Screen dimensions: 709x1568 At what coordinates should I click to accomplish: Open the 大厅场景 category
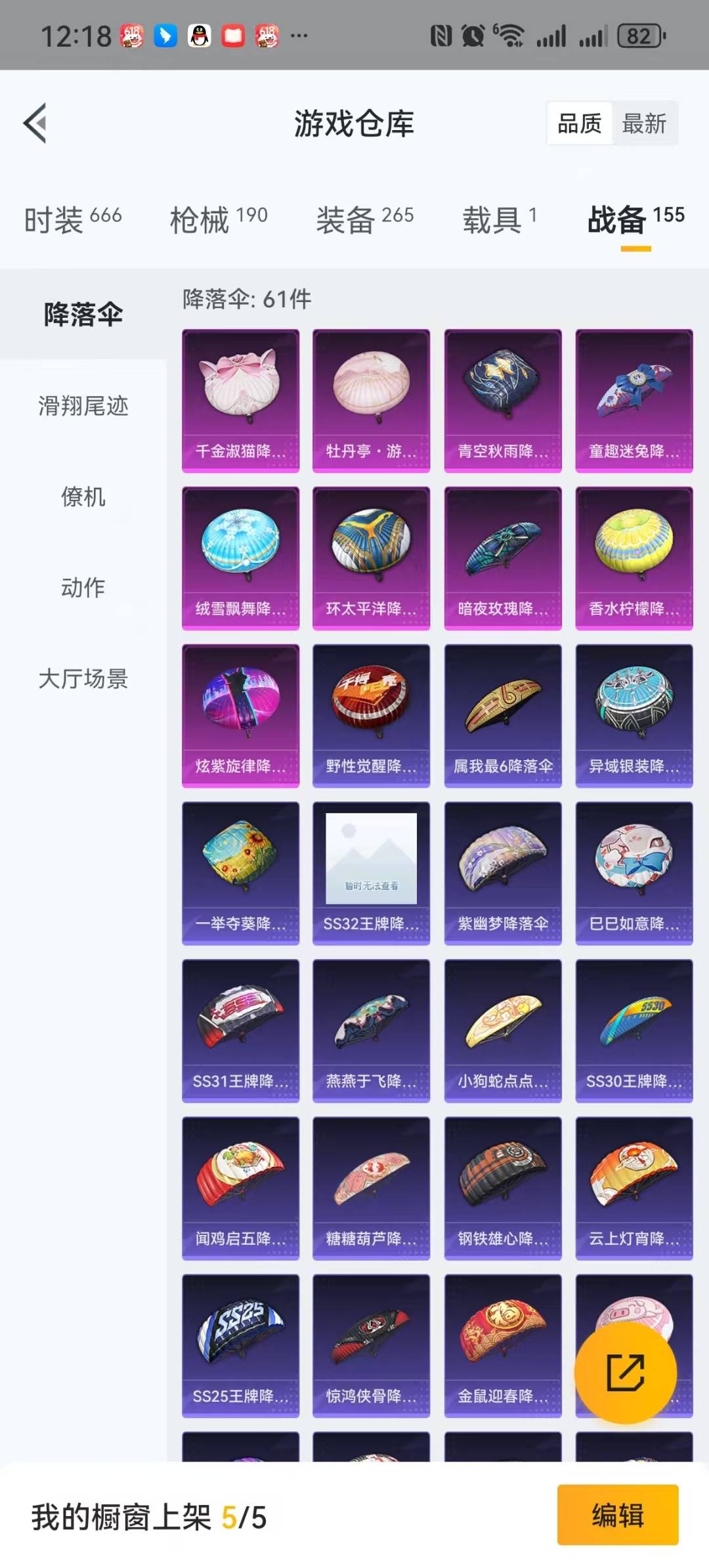83,679
